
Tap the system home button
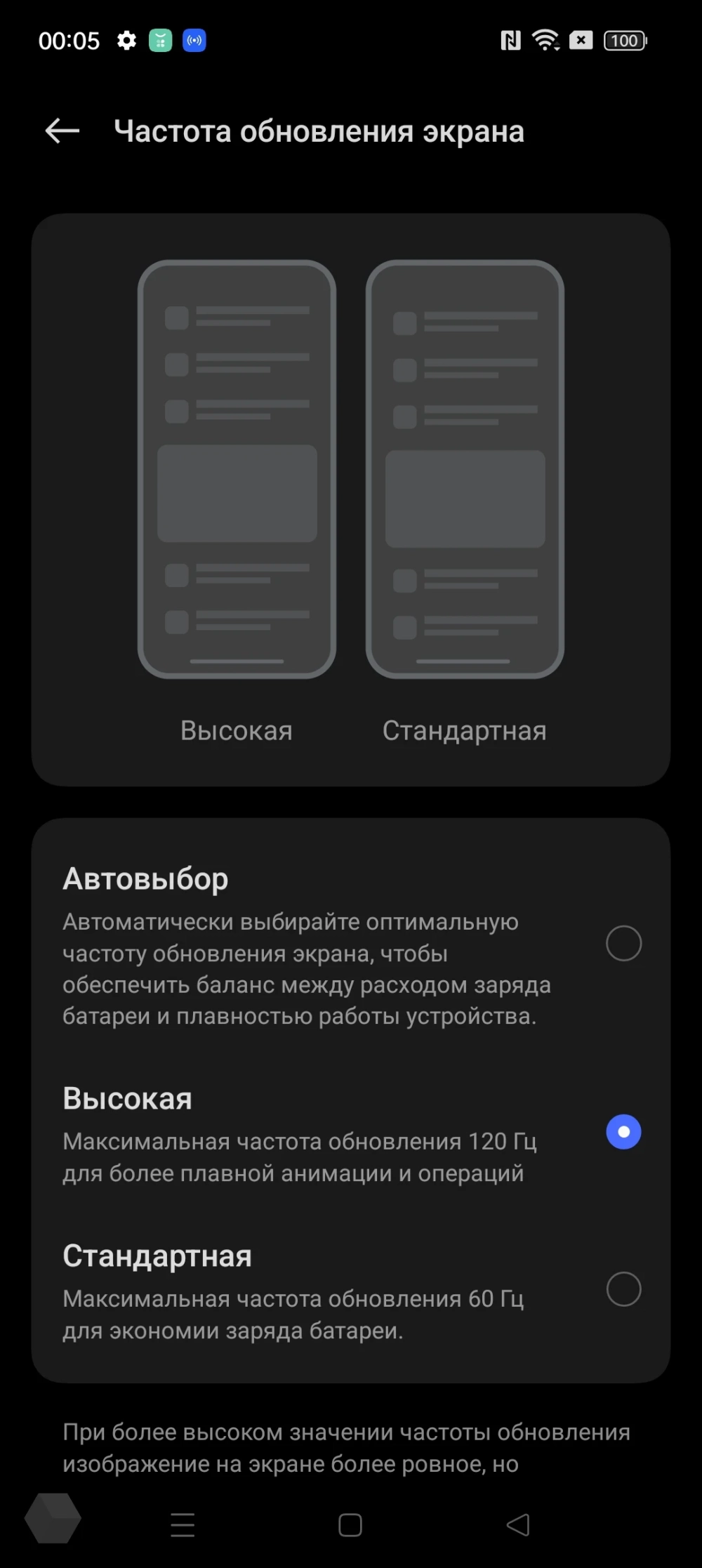click(x=350, y=1524)
